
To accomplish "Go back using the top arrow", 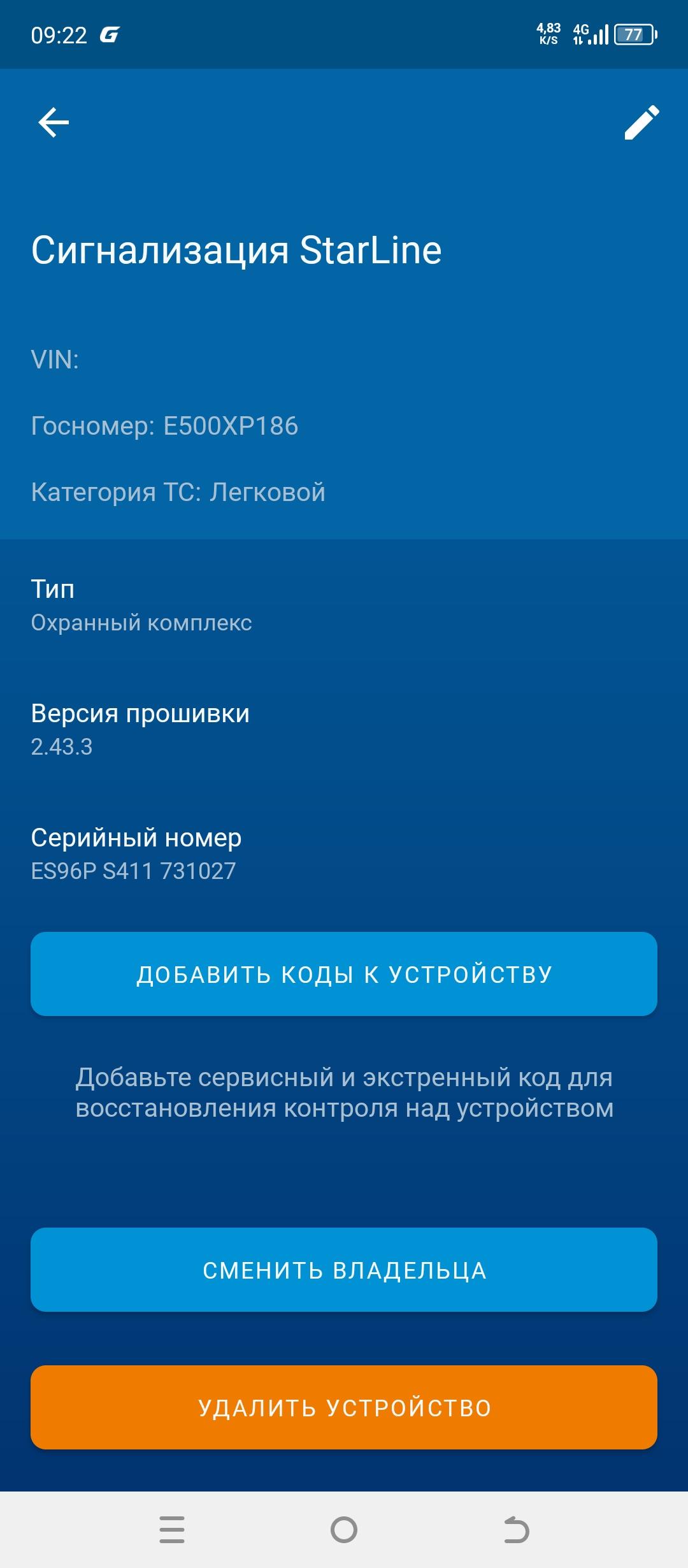I will tap(54, 122).
